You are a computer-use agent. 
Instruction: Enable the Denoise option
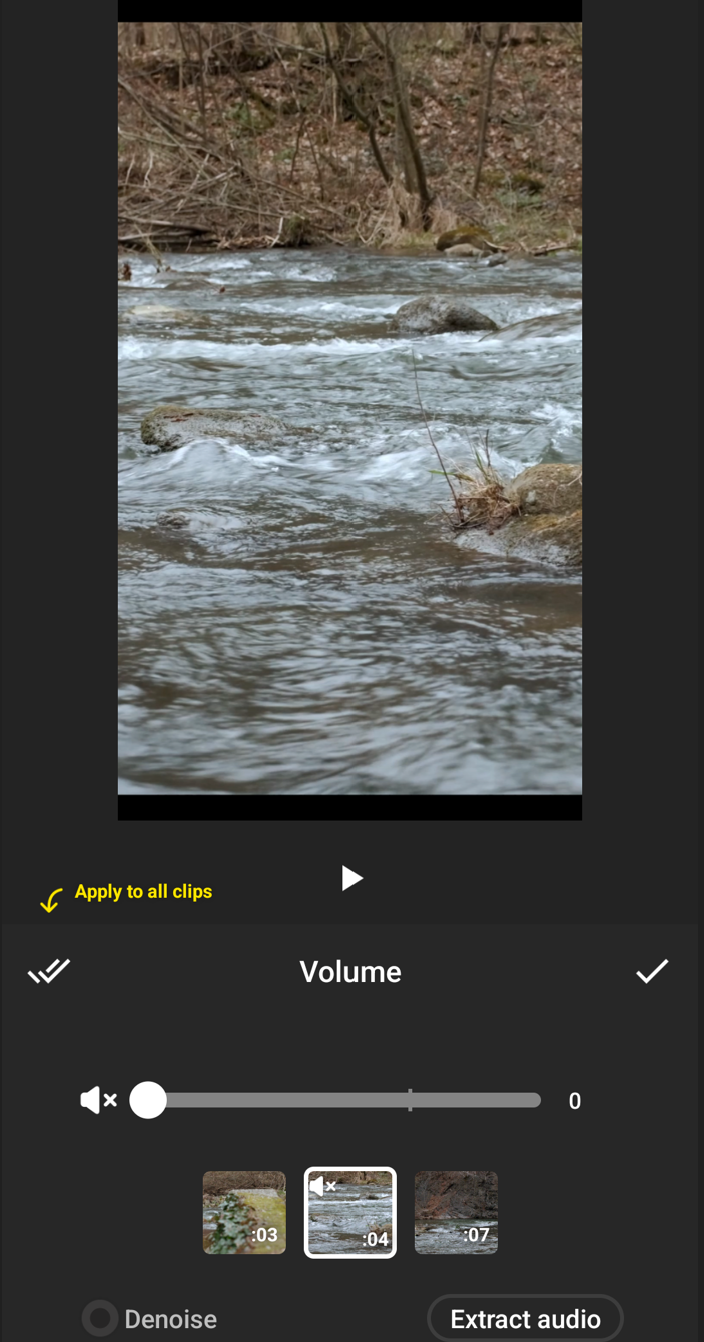tap(150, 1319)
